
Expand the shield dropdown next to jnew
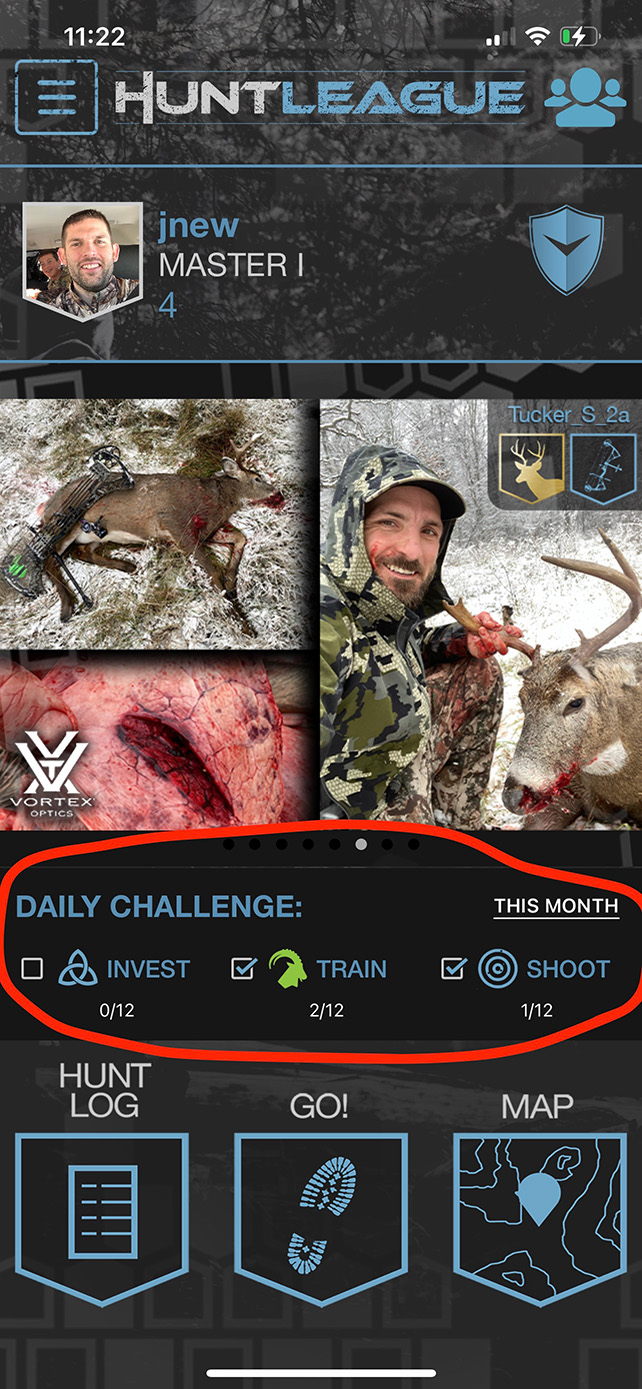[x=566, y=250]
